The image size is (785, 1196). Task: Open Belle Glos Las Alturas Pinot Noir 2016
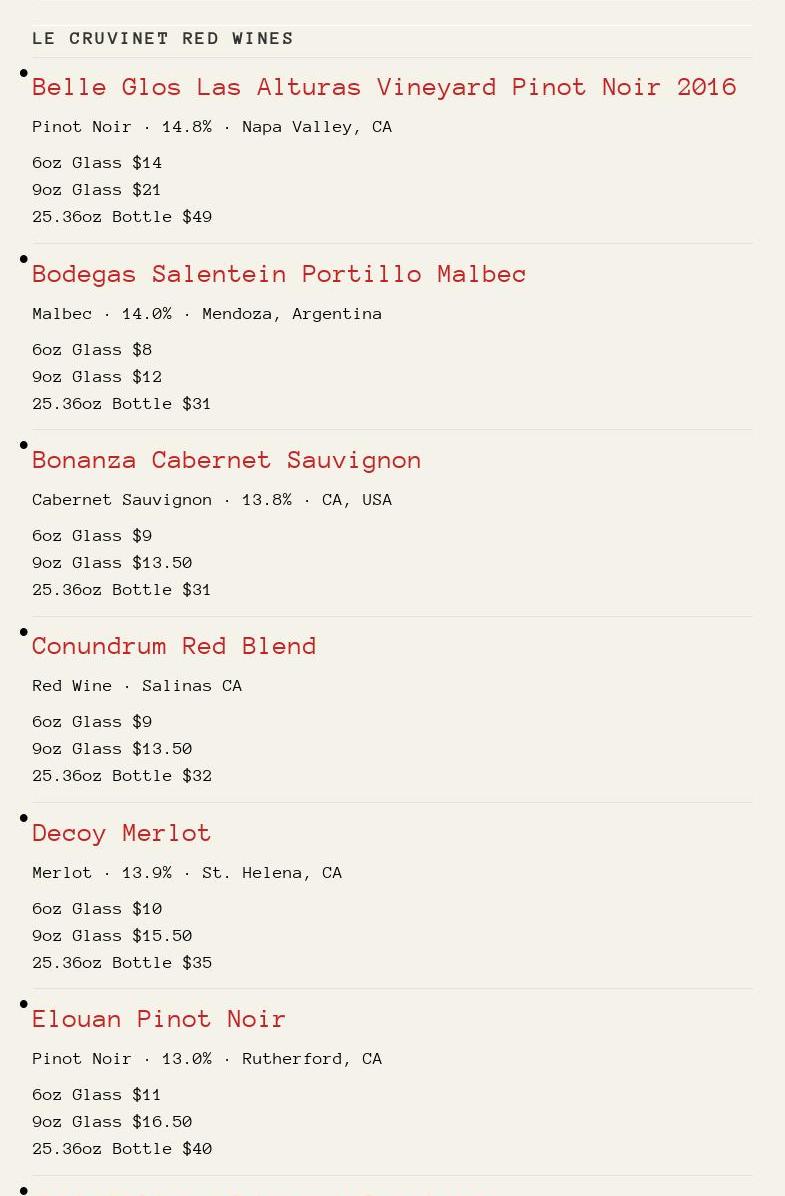(x=384, y=87)
